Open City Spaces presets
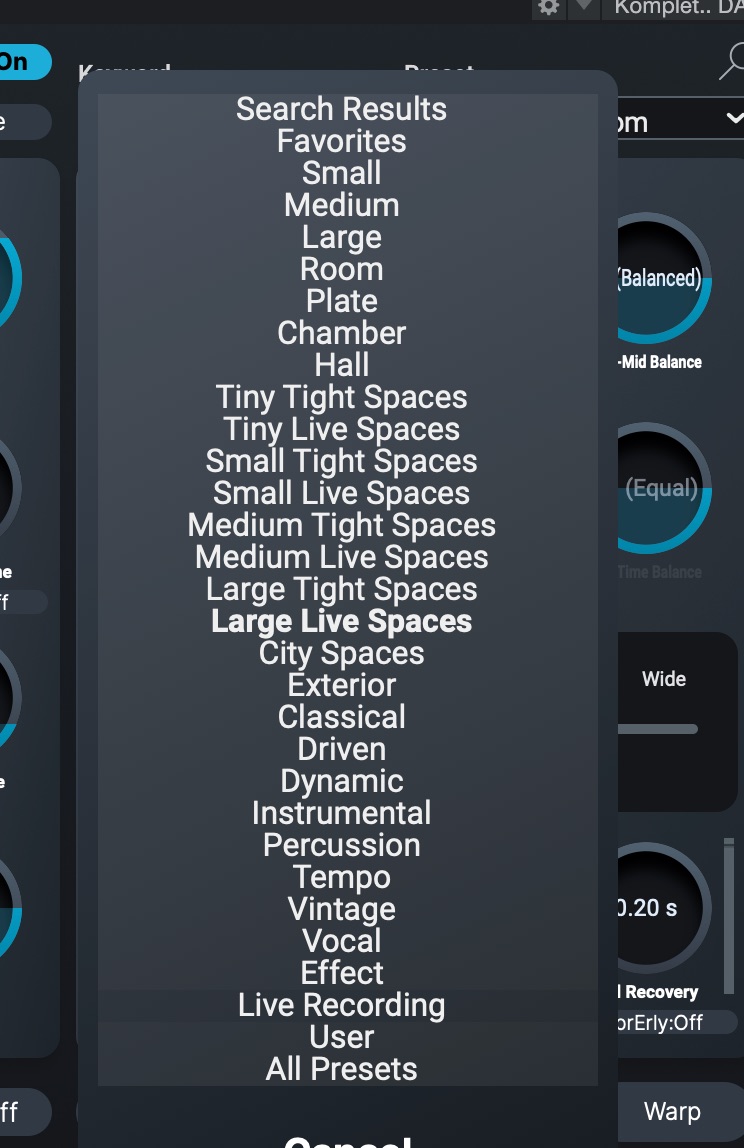 tap(342, 653)
